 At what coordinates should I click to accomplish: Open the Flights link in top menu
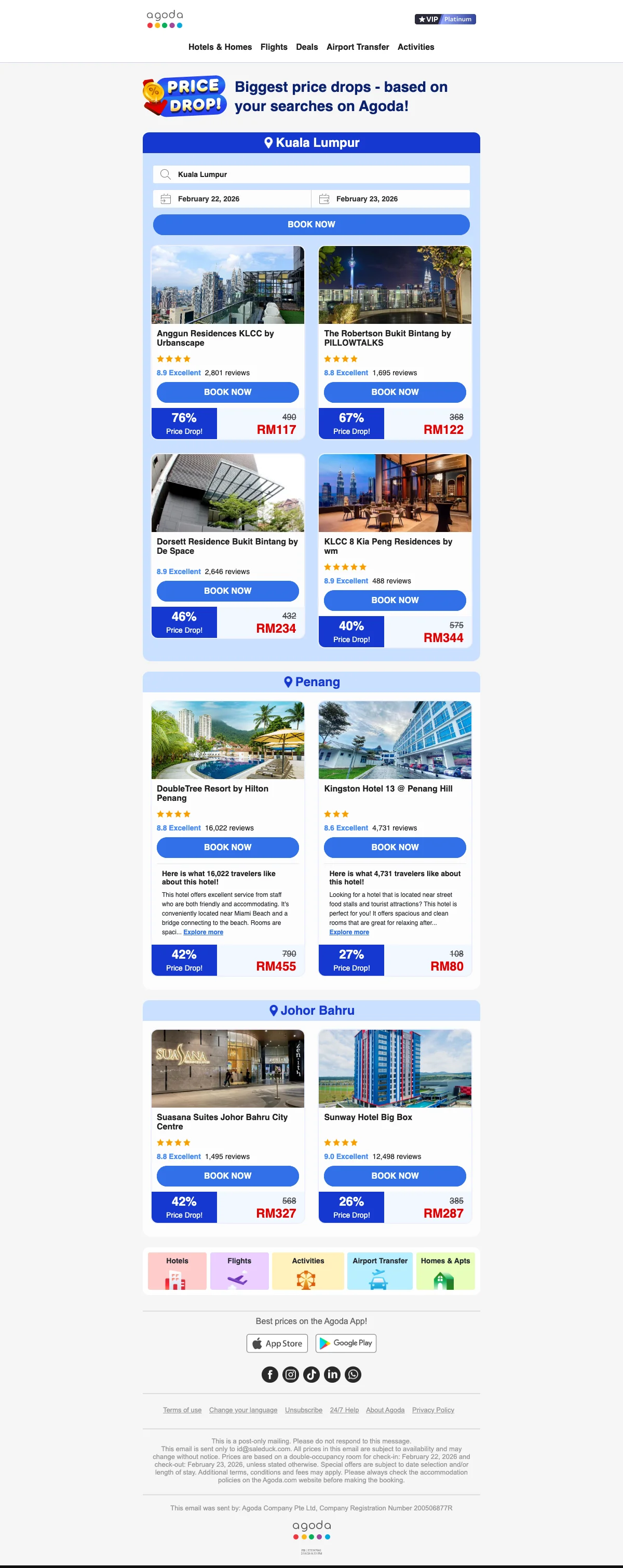274,47
